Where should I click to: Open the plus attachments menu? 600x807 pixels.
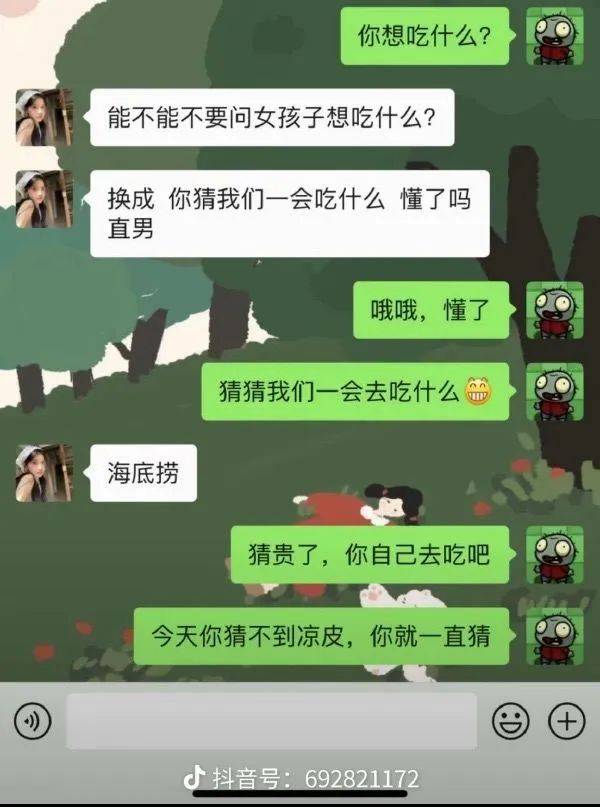(x=567, y=720)
